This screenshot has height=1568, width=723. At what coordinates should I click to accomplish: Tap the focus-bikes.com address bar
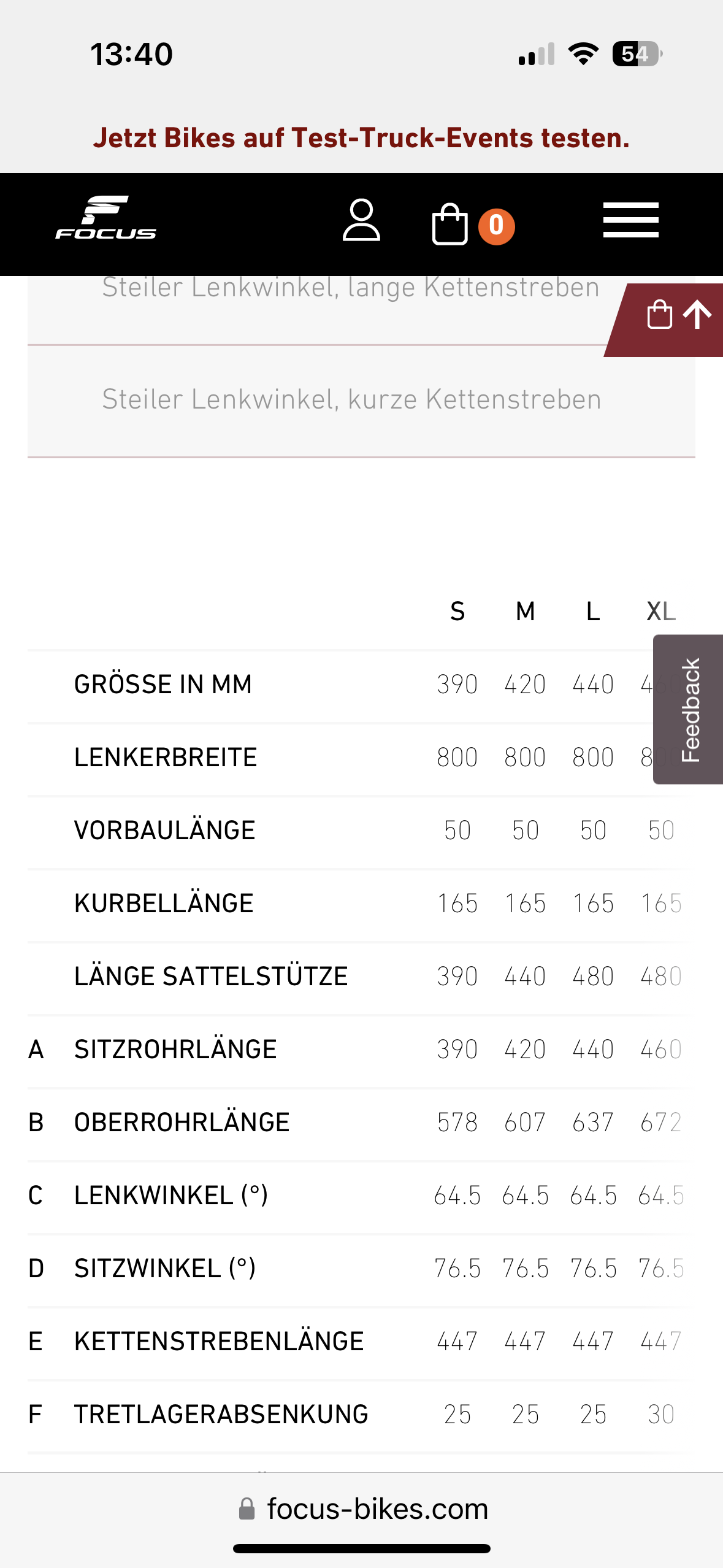click(363, 1508)
